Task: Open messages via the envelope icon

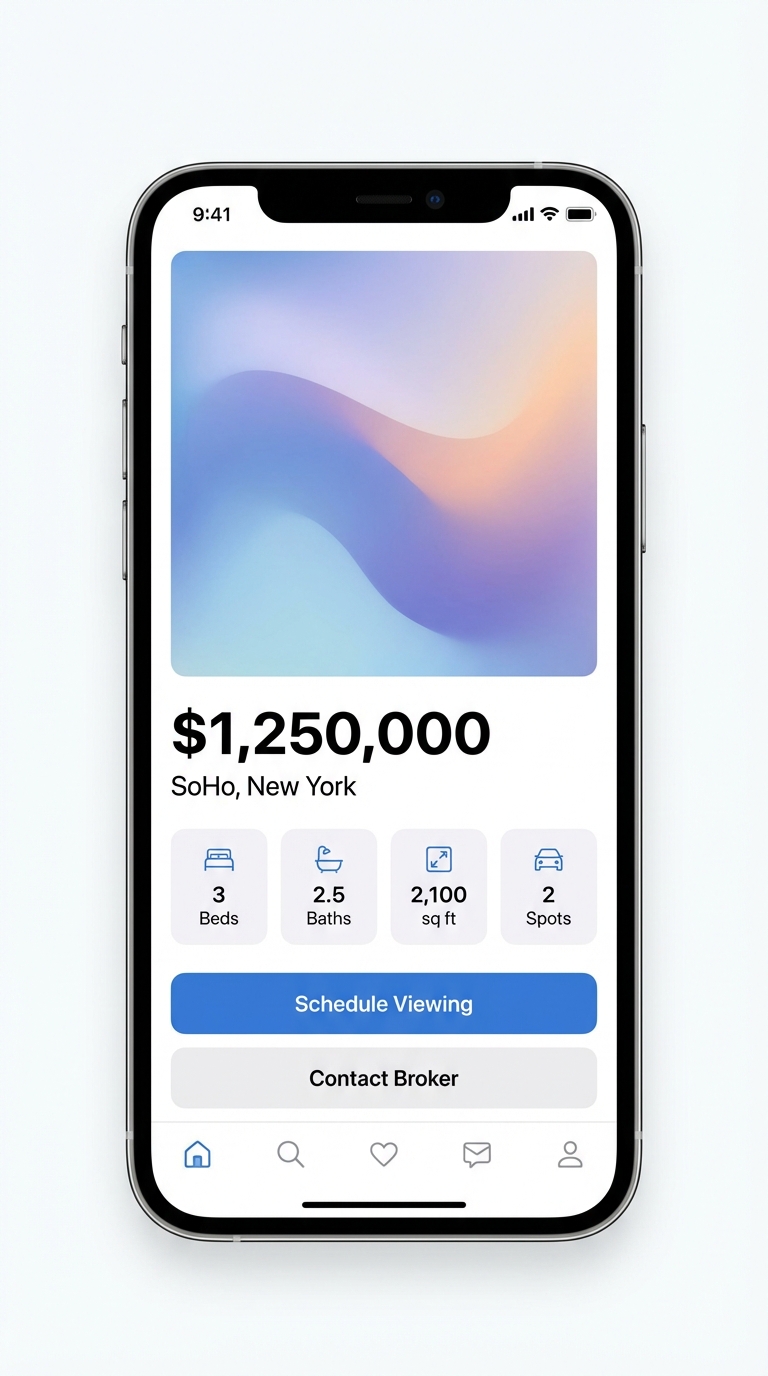Action: [476, 1155]
